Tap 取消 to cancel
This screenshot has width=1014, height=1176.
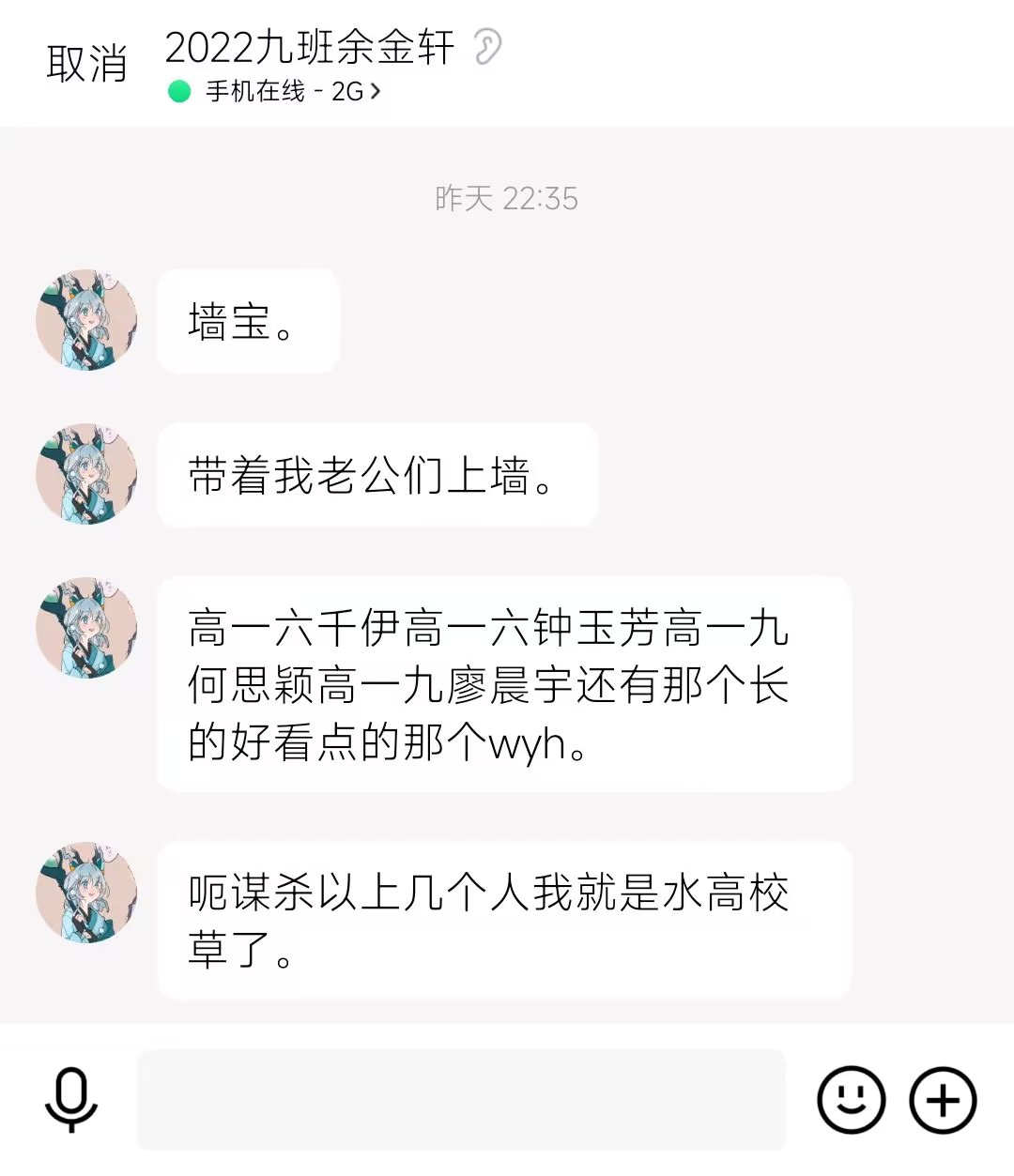click(86, 64)
